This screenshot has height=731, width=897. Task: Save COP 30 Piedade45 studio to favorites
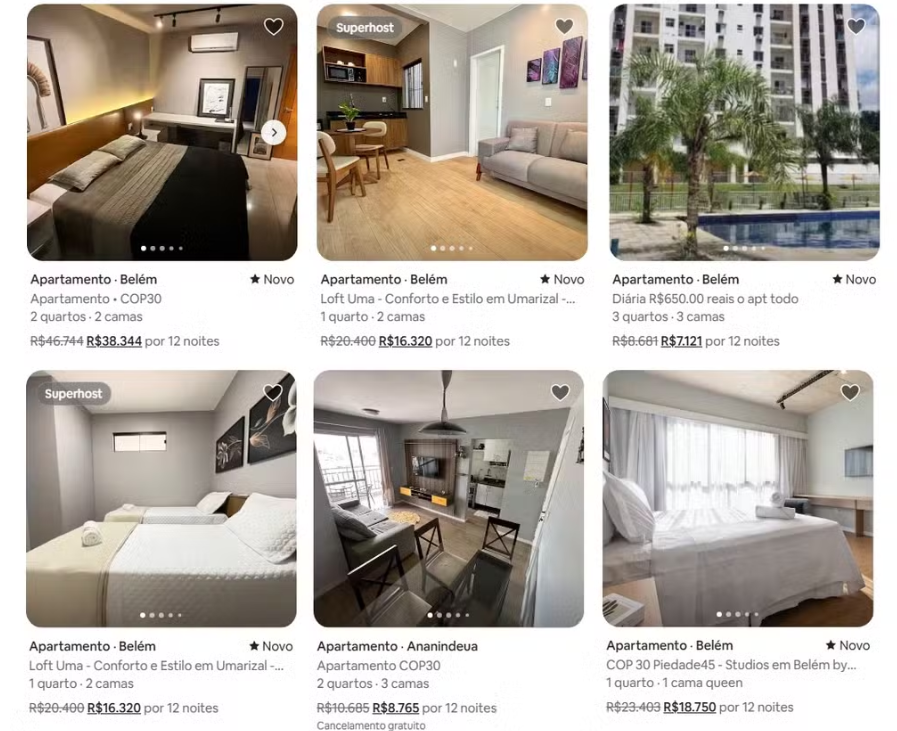(850, 393)
